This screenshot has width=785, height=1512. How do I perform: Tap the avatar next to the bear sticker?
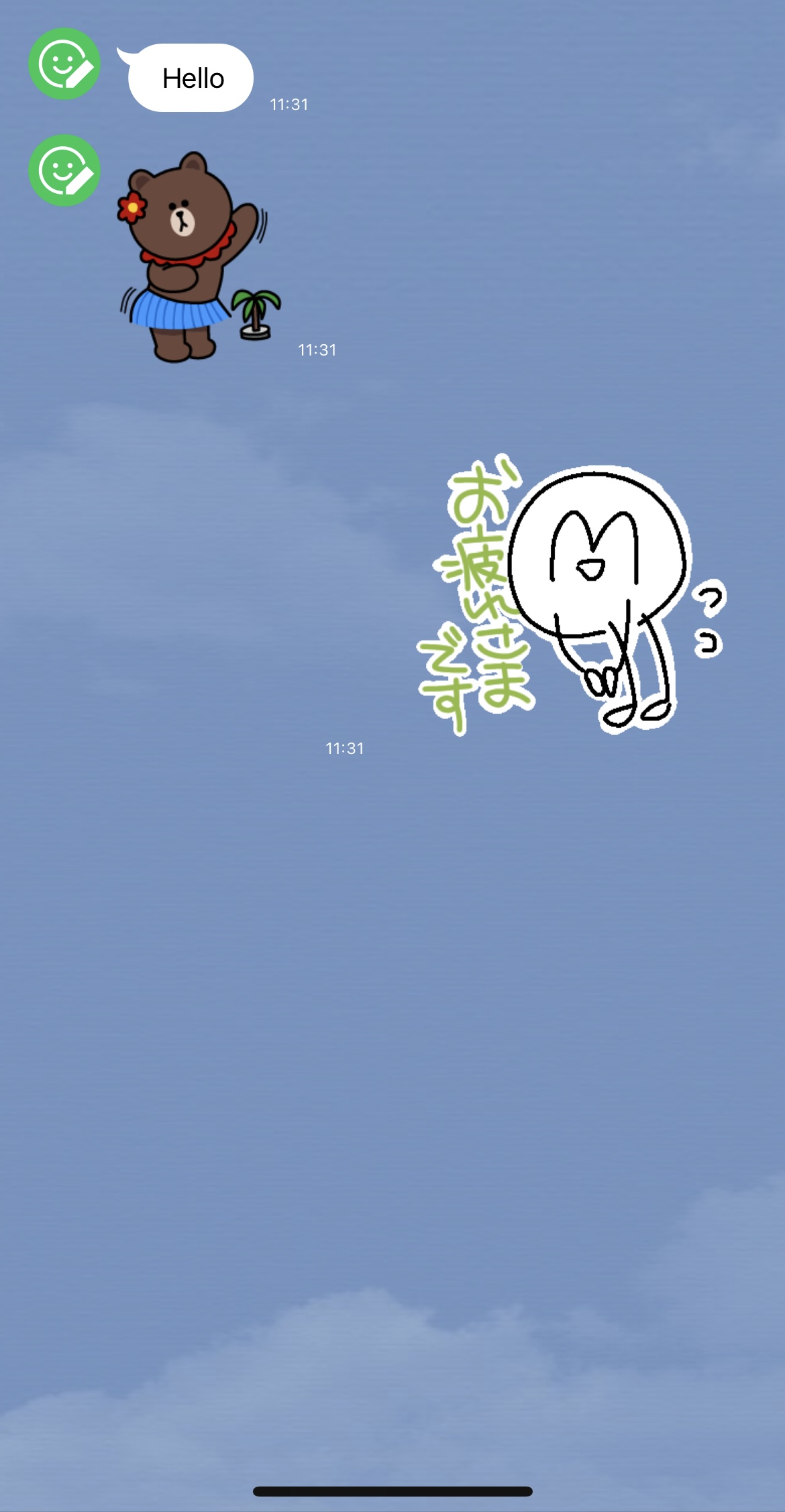coord(64,170)
